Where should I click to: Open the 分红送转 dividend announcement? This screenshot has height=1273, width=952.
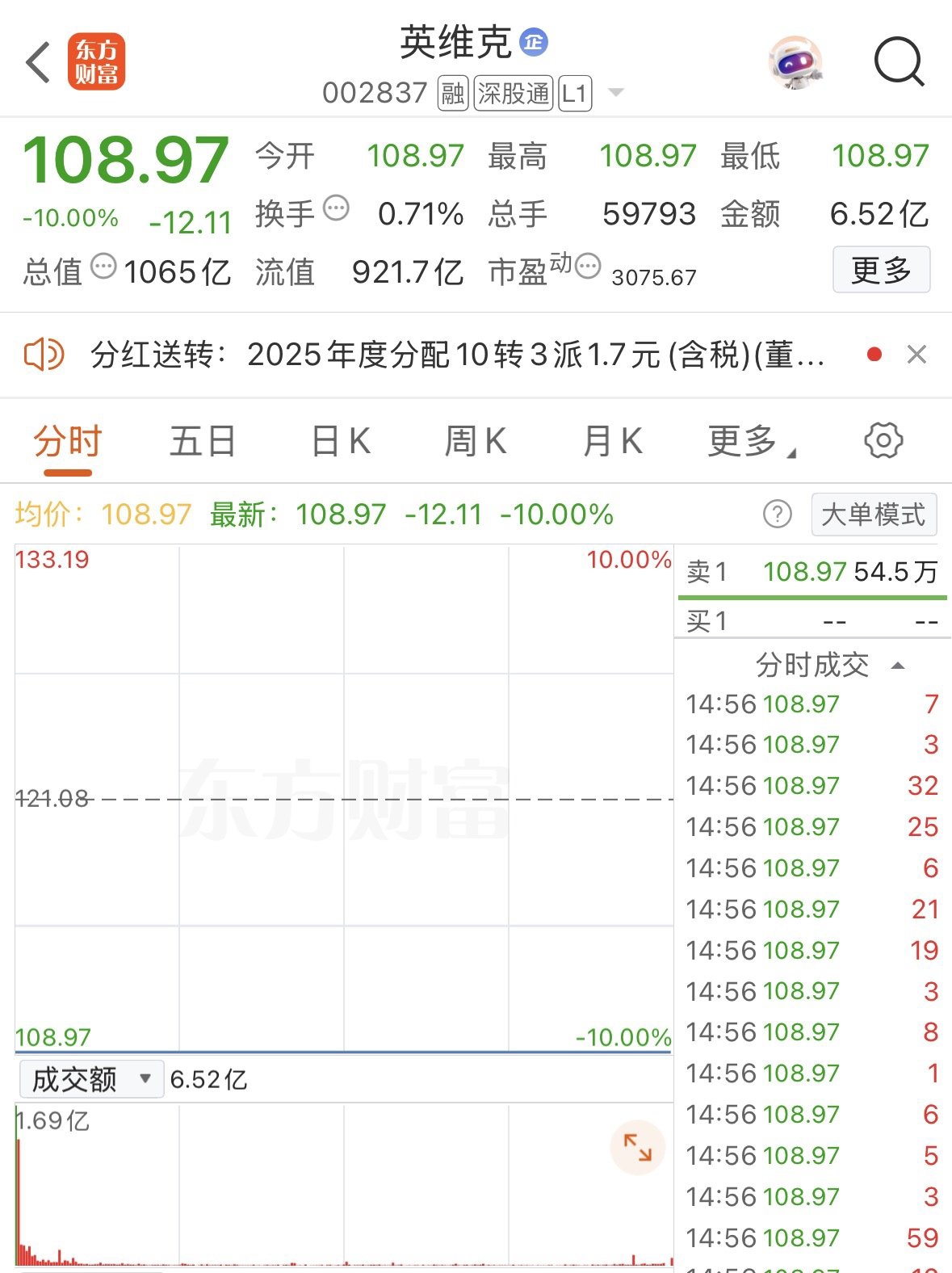pos(456,355)
